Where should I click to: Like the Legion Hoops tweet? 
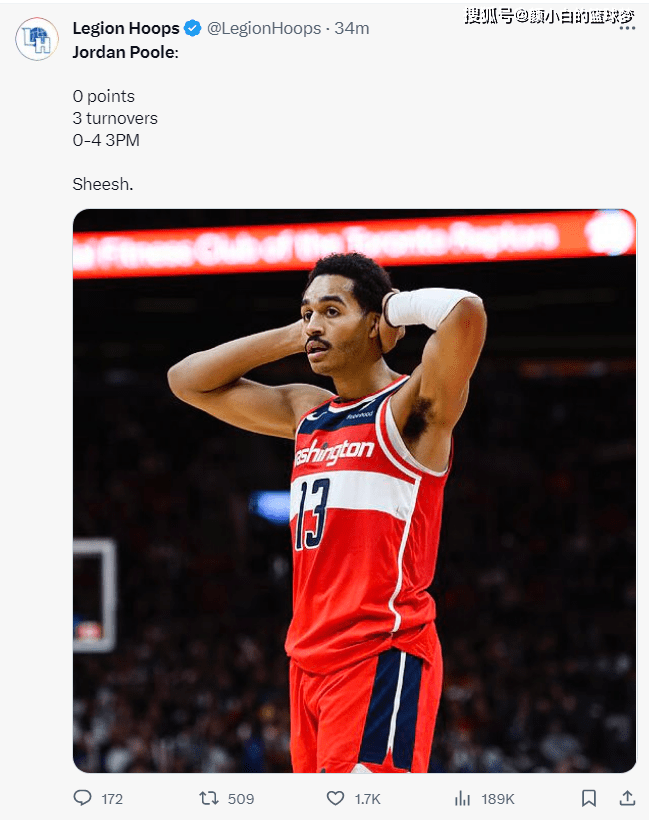336,798
